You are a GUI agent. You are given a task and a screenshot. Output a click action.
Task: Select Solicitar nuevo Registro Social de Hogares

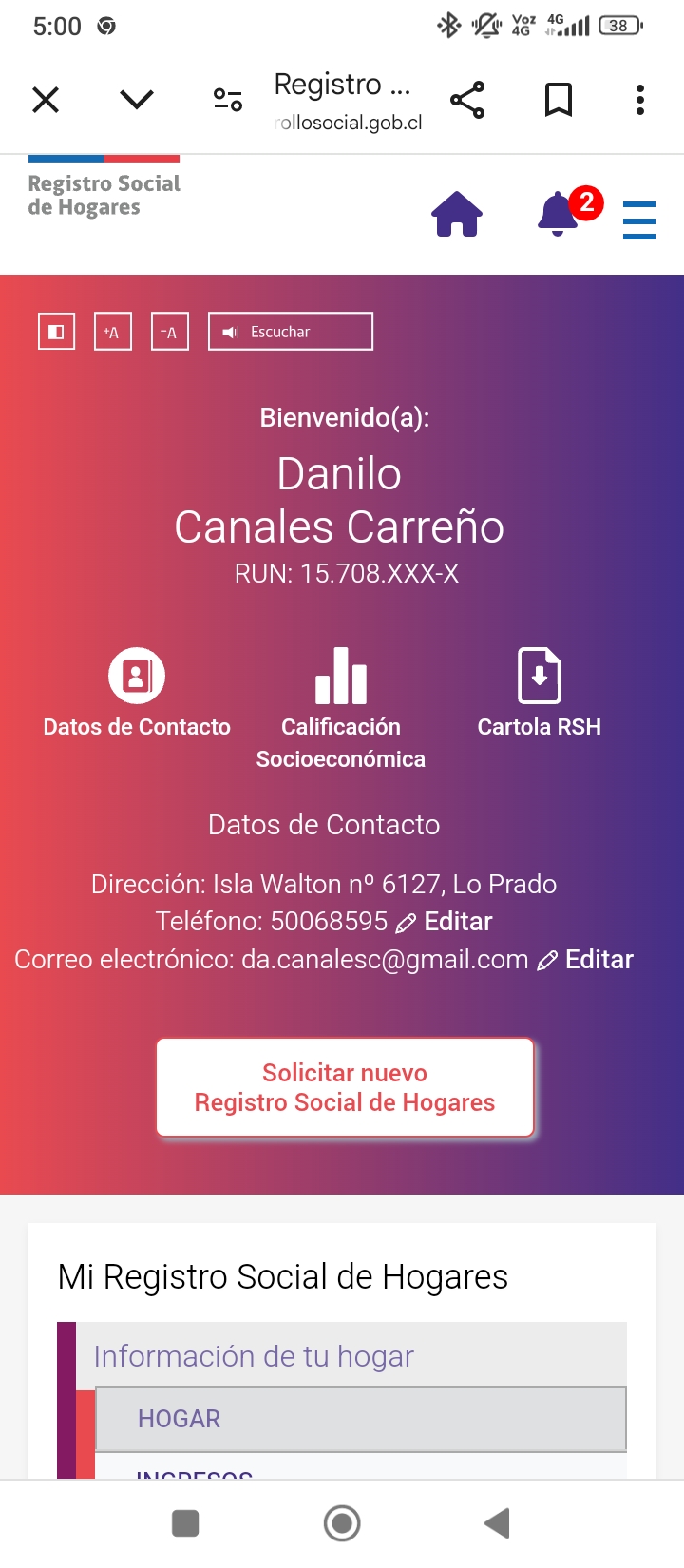345,1087
